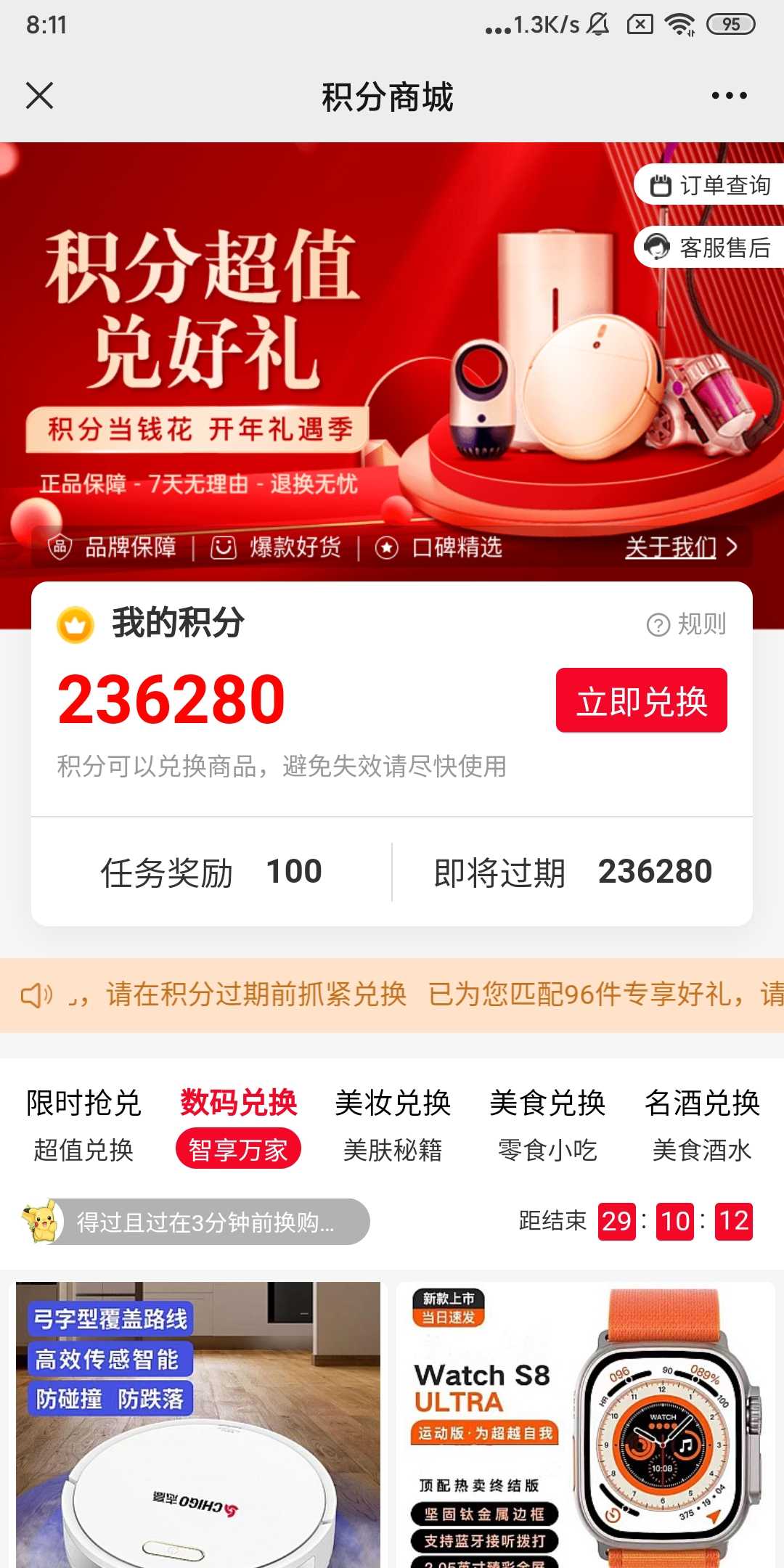Open the Watch S8 ULTRA product
The image size is (784, 1568).
click(585, 1423)
